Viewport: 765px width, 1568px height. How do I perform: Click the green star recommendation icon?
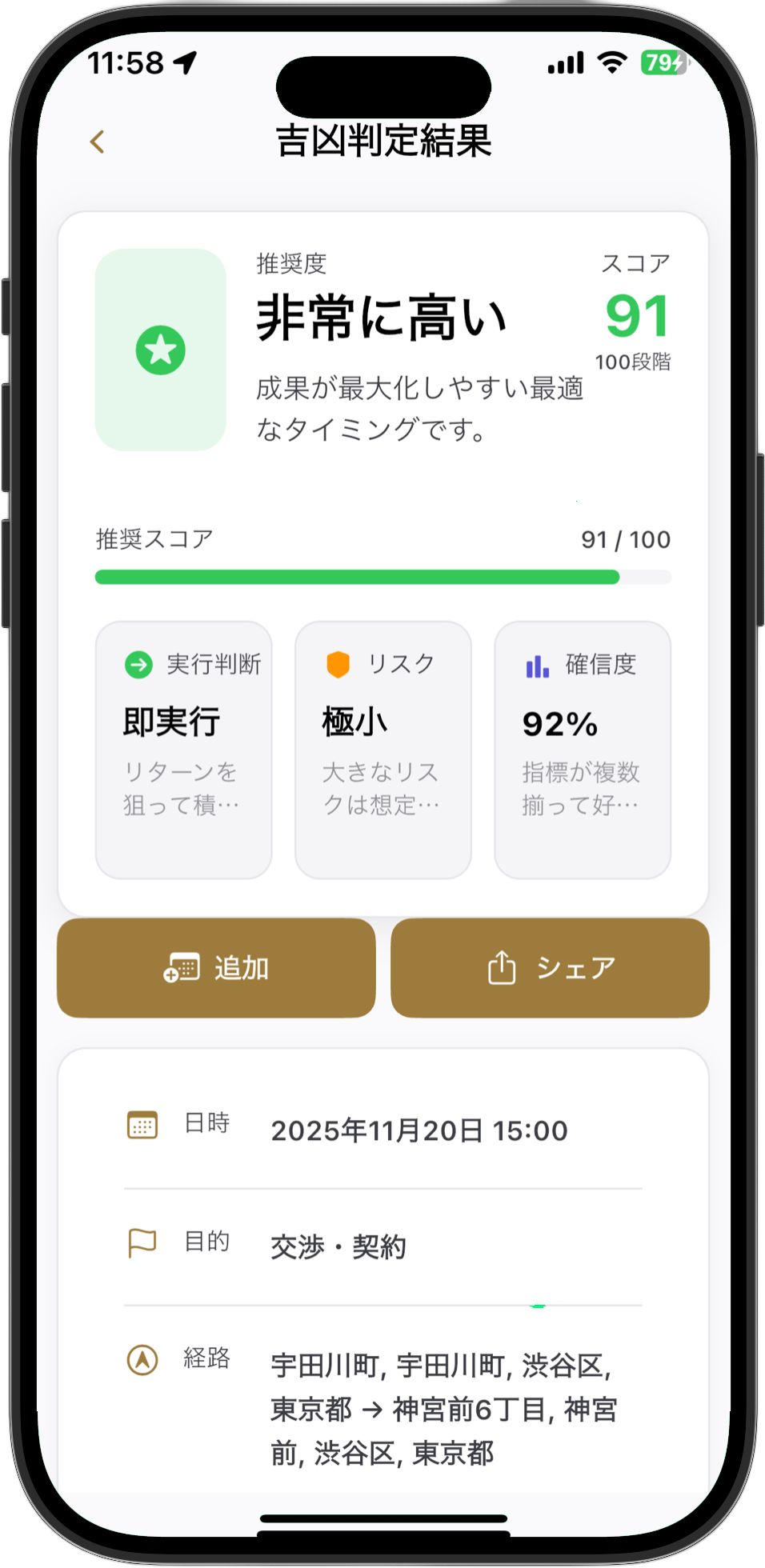(x=160, y=350)
